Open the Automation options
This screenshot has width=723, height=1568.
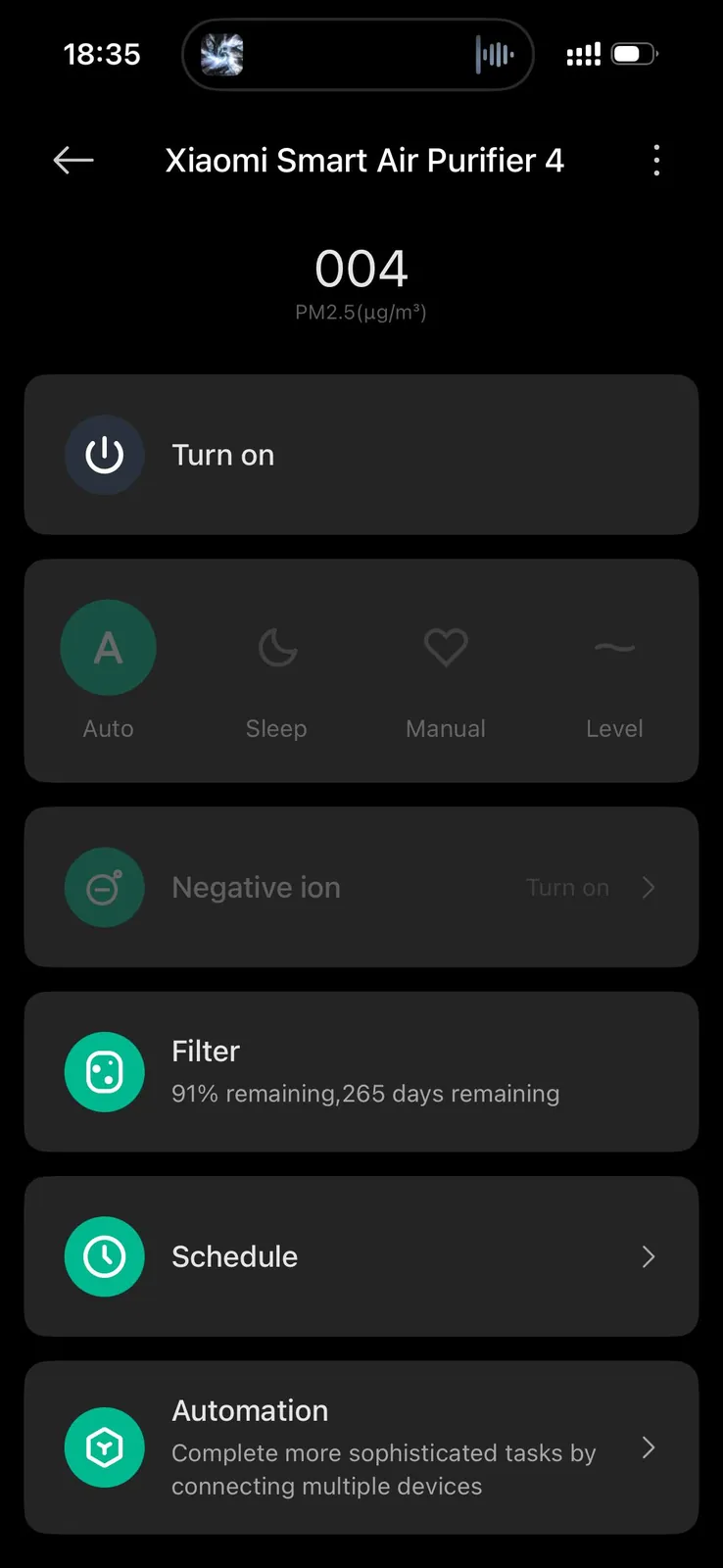[361, 1447]
